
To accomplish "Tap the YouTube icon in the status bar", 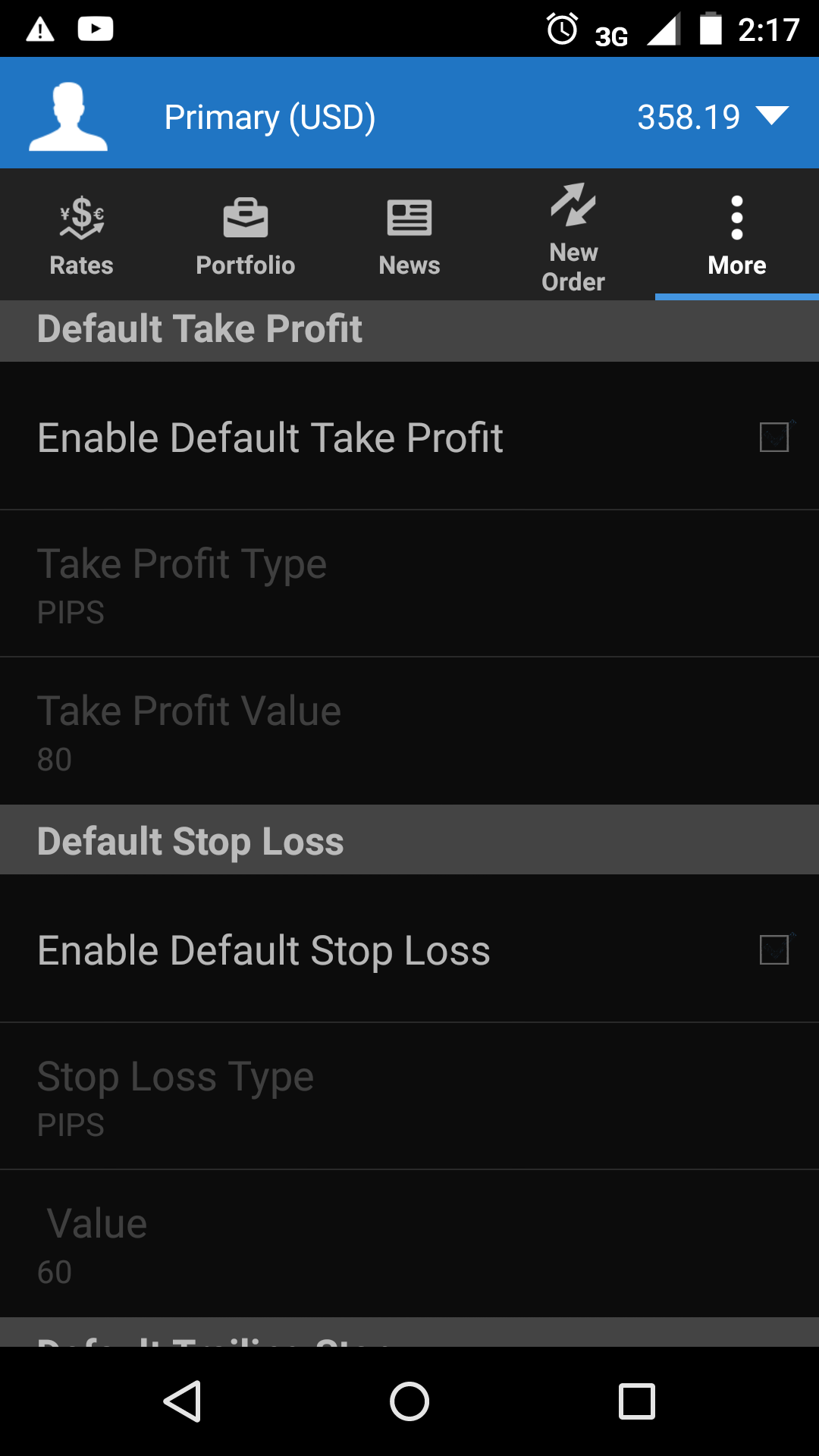I will [x=96, y=28].
